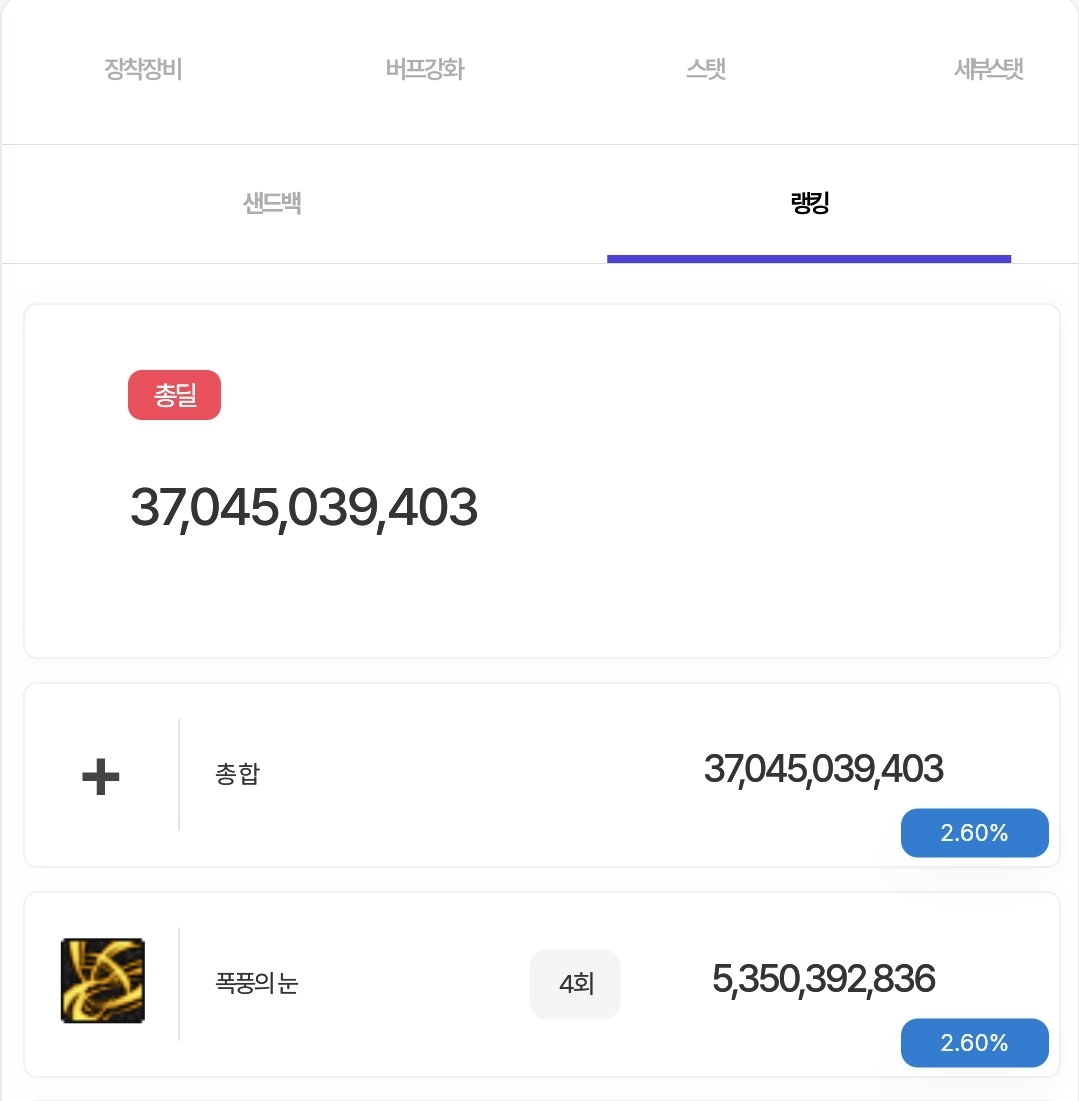The image size is (1079, 1101).
Task: Select the 스탯 tab
Action: tap(706, 70)
